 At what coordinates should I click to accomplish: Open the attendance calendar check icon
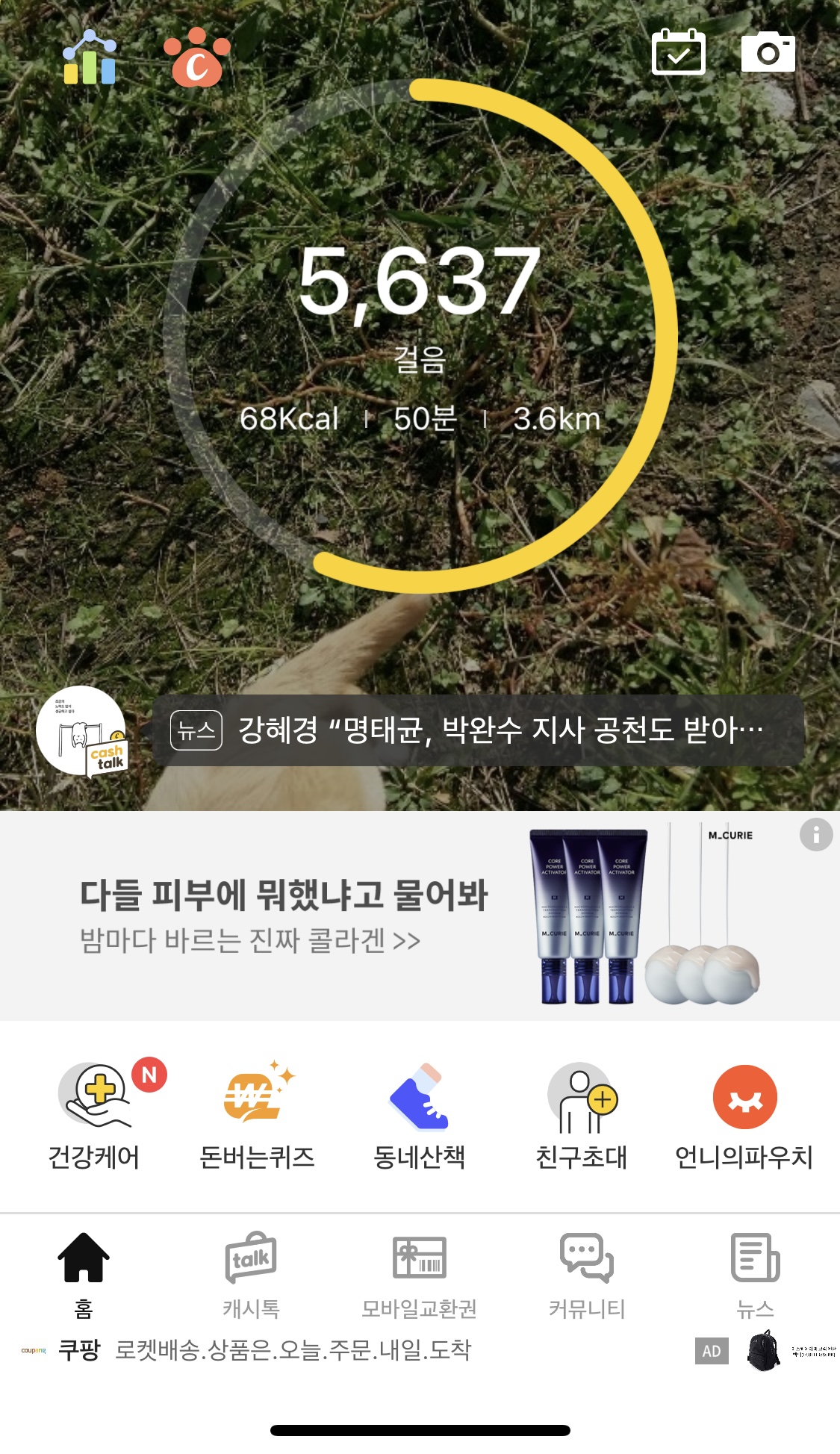pos(678,52)
